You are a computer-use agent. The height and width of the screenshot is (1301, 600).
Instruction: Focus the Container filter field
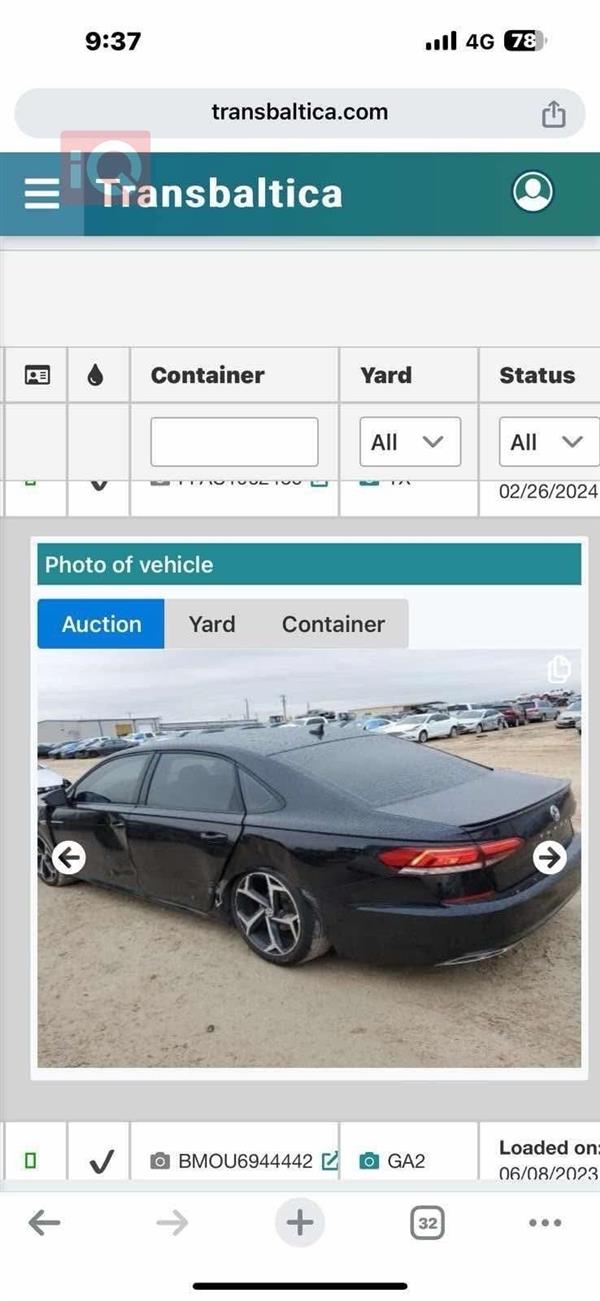(234, 442)
